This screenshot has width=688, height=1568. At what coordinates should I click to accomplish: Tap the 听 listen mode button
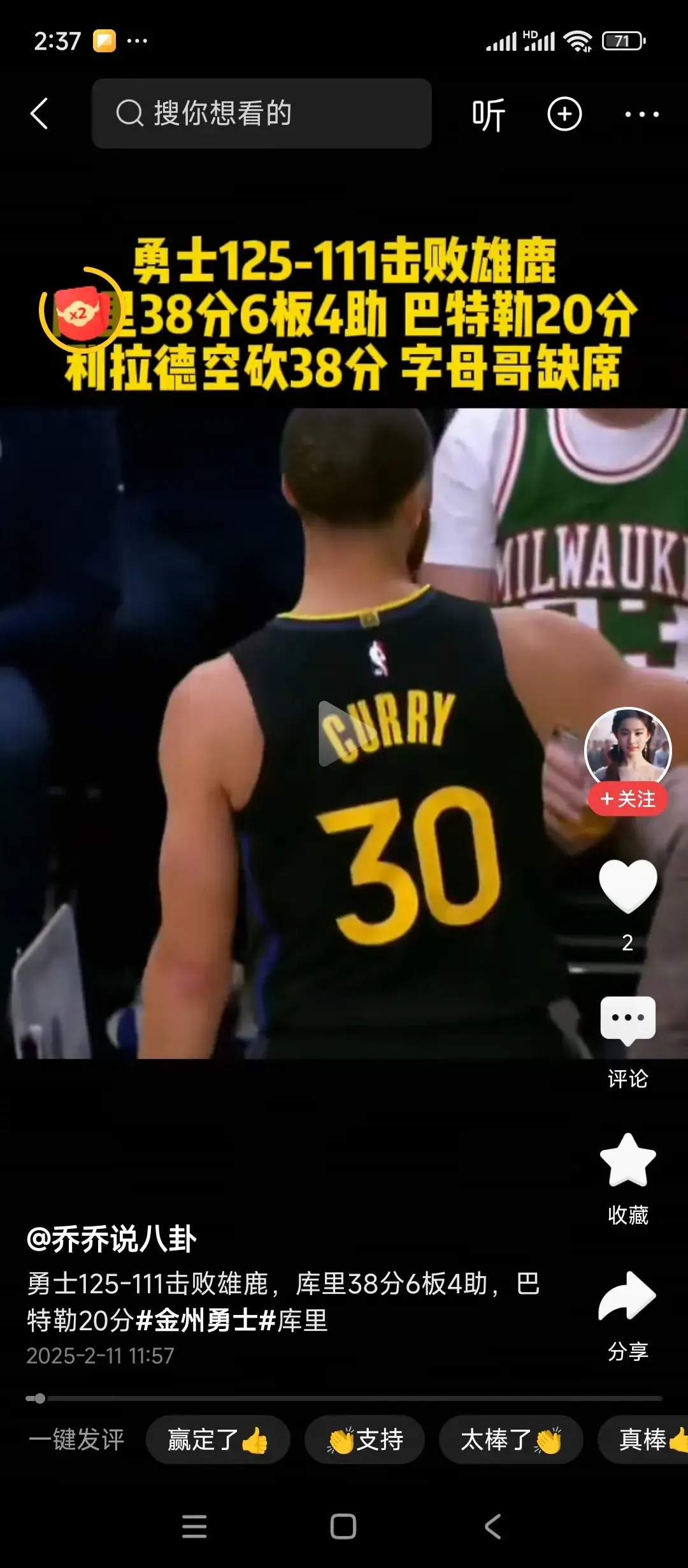pyautogui.click(x=489, y=115)
